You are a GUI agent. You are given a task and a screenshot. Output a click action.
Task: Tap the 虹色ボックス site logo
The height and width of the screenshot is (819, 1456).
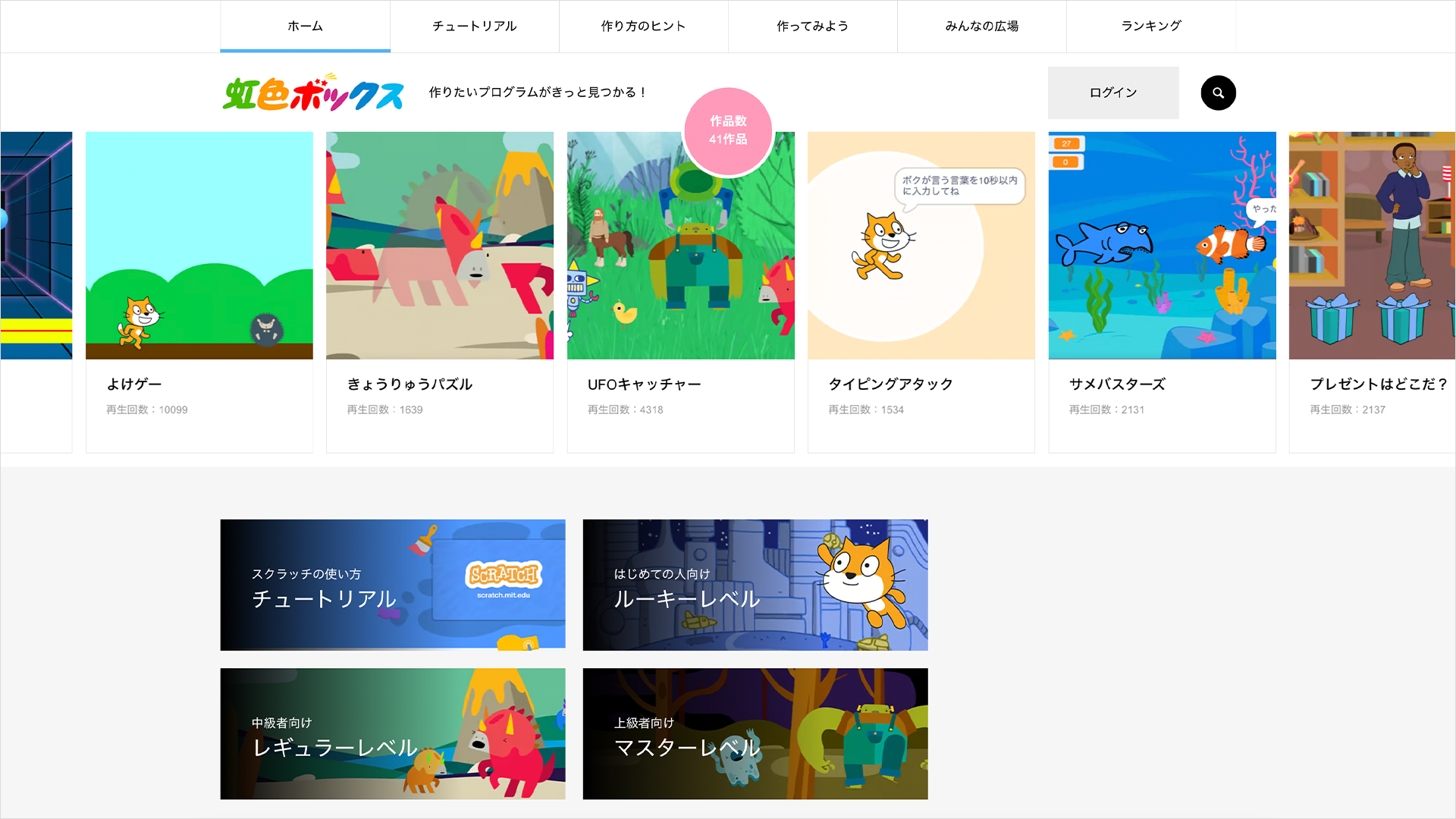(312, 93)
